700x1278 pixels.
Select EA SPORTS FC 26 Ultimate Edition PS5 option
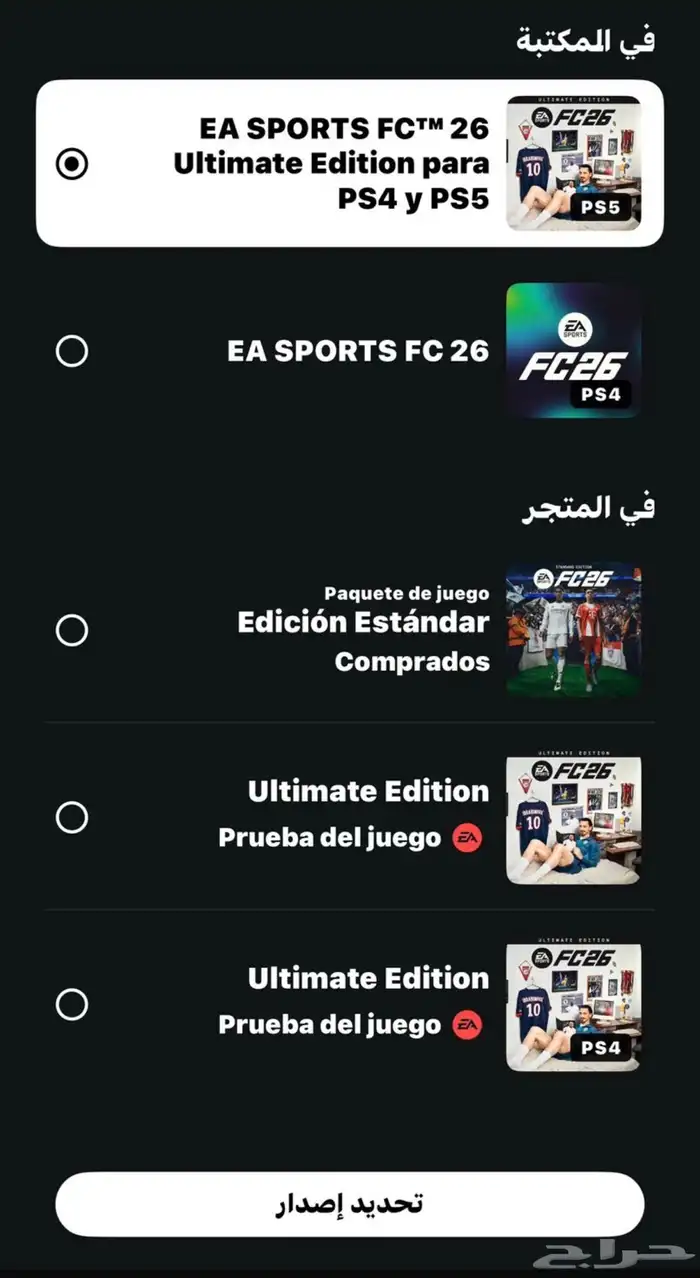pyautogui.click(x=72, y=164)
